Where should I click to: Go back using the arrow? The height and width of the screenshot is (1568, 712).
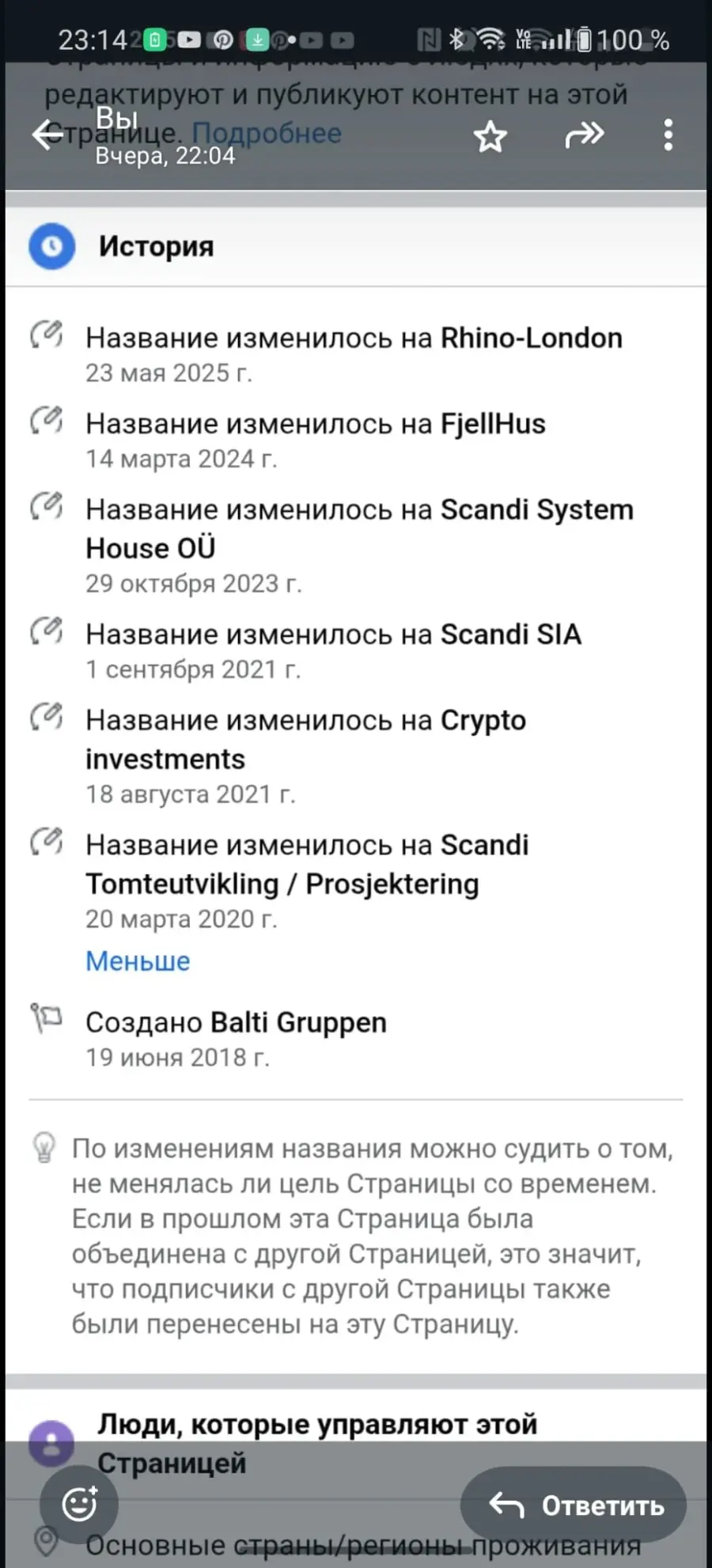point(47,135)
